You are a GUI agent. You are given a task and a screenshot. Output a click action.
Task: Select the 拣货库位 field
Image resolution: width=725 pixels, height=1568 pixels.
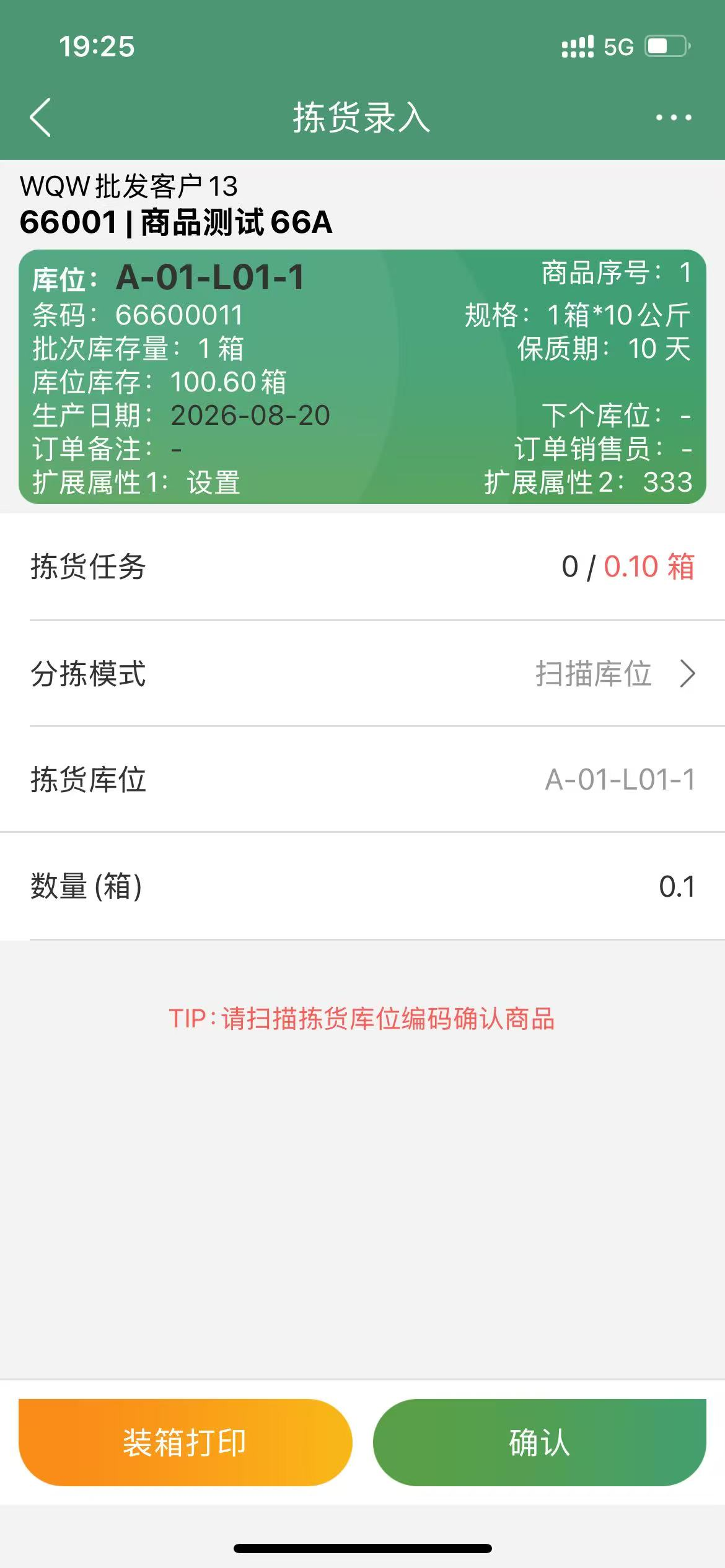coord(362,780)
